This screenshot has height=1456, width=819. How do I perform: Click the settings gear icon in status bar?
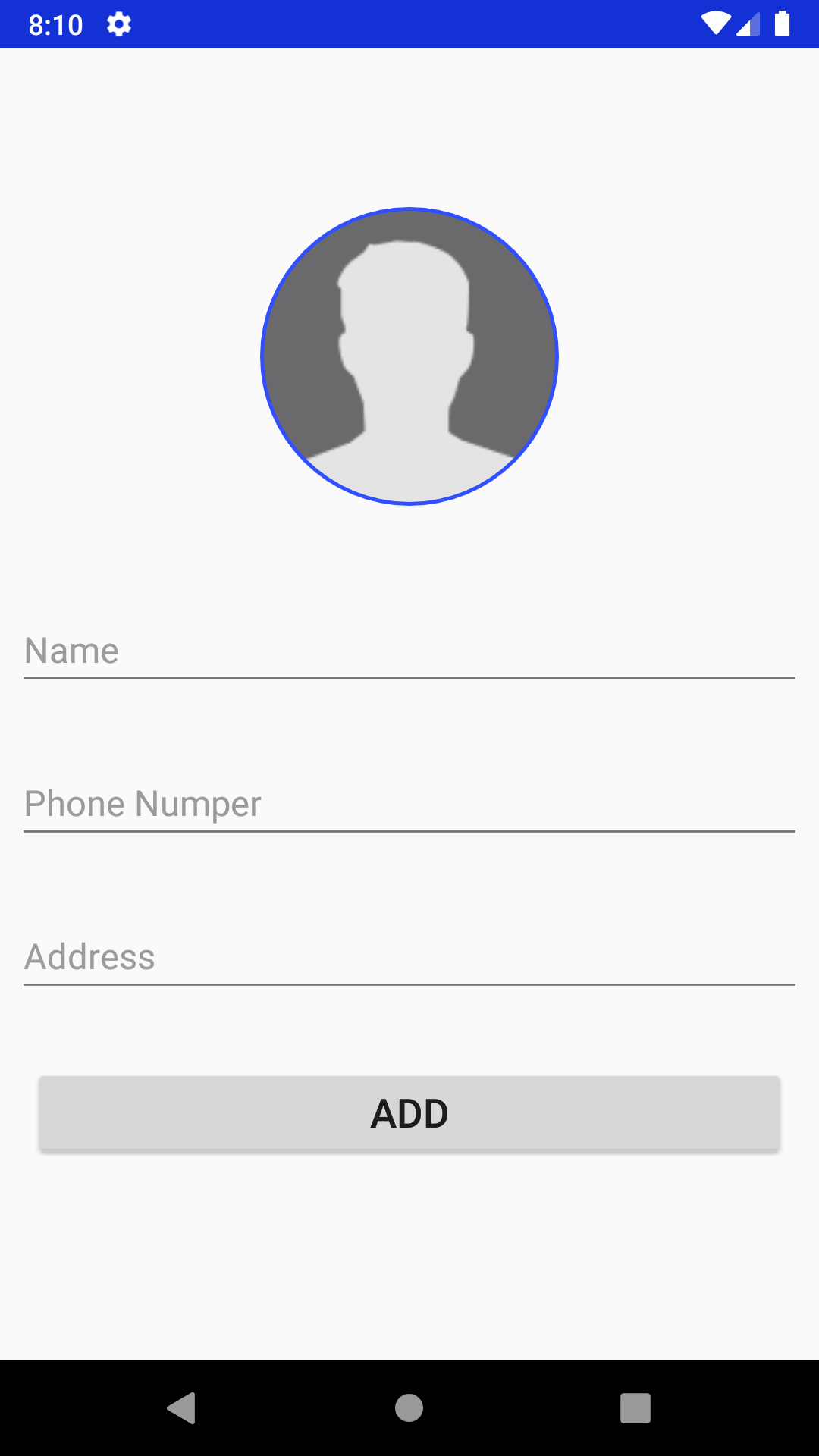120,24
